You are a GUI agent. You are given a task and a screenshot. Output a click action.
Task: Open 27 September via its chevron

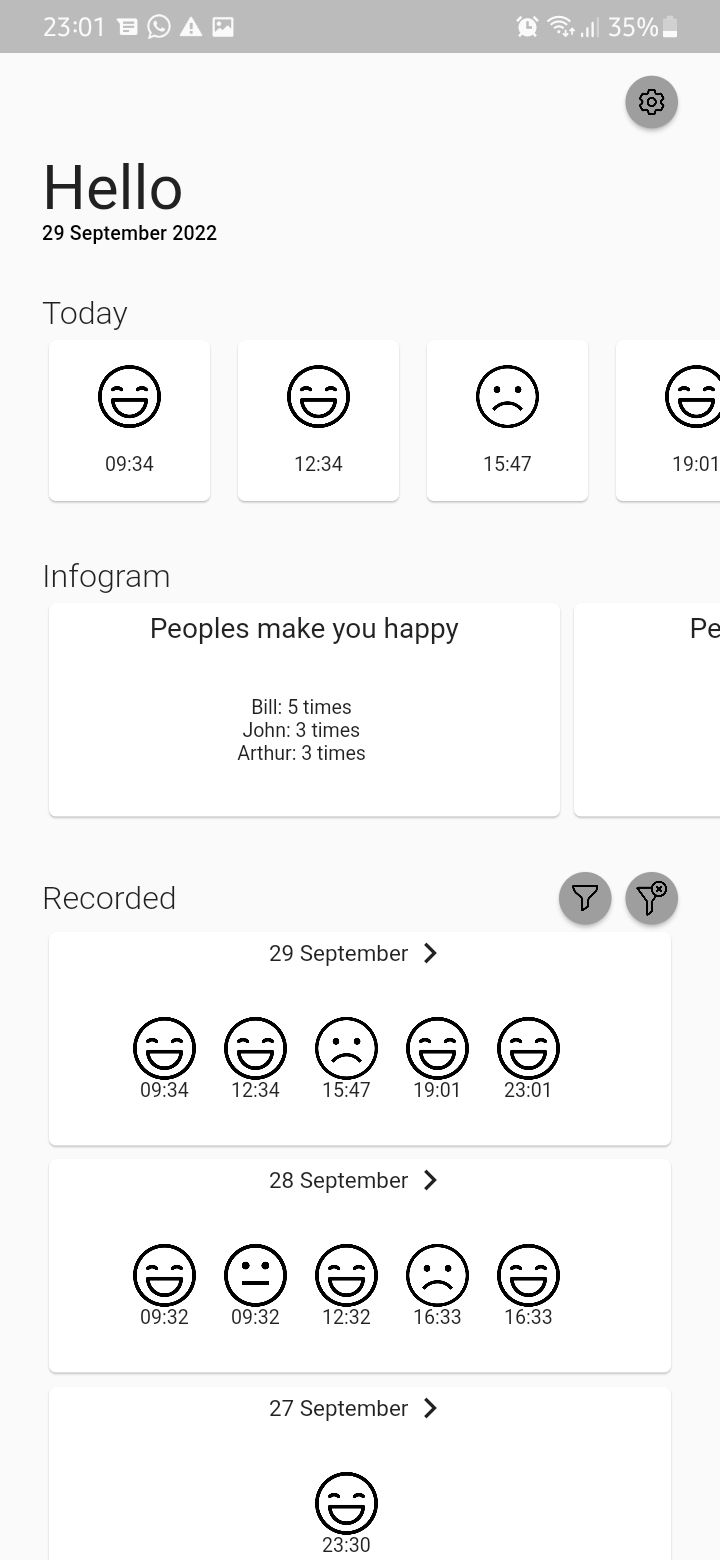click(x=430, y=1408)
